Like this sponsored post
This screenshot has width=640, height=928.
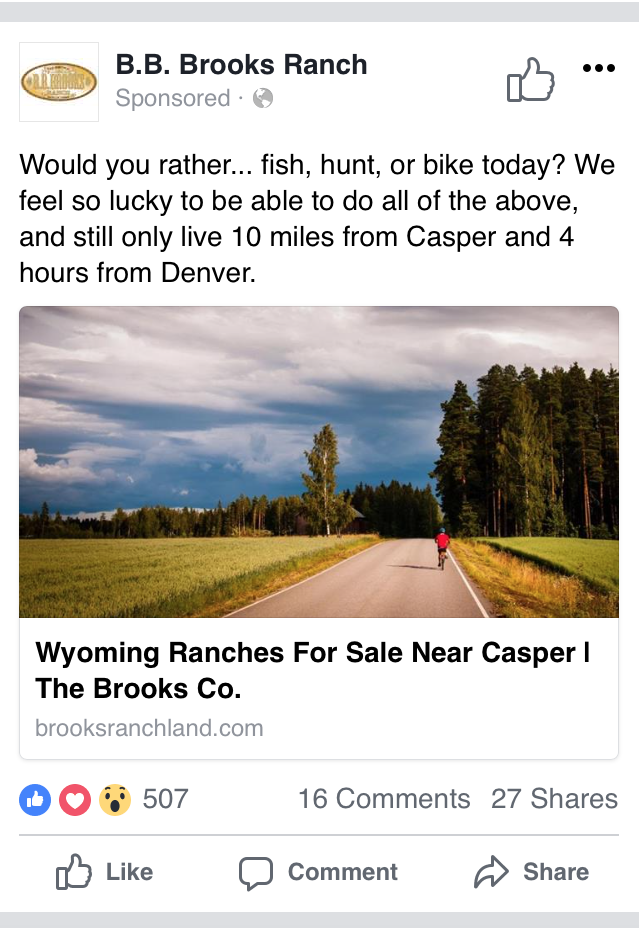[x=105, y=872]
